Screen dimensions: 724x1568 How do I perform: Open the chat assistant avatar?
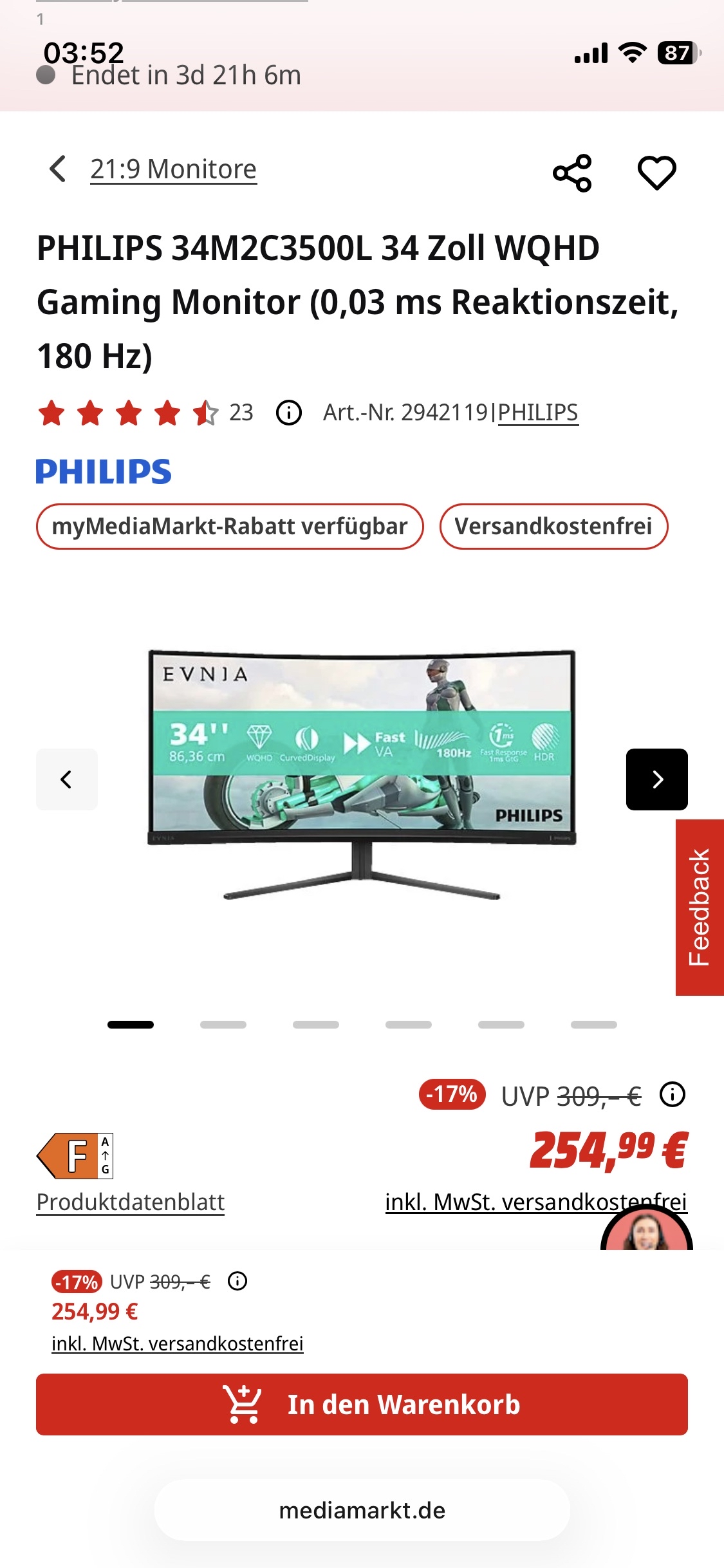(646, 1231)
